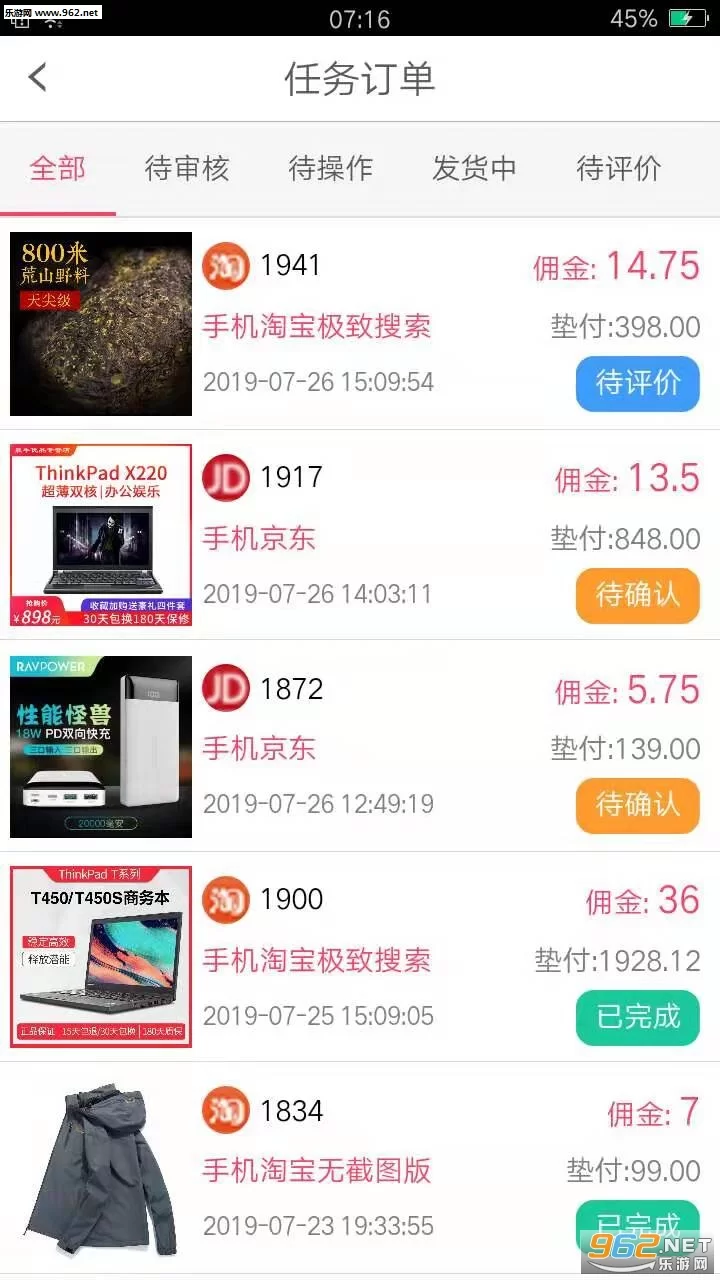720x1280 pixels.
Task: Select the 全部 tab
Action: pos(58,168)
